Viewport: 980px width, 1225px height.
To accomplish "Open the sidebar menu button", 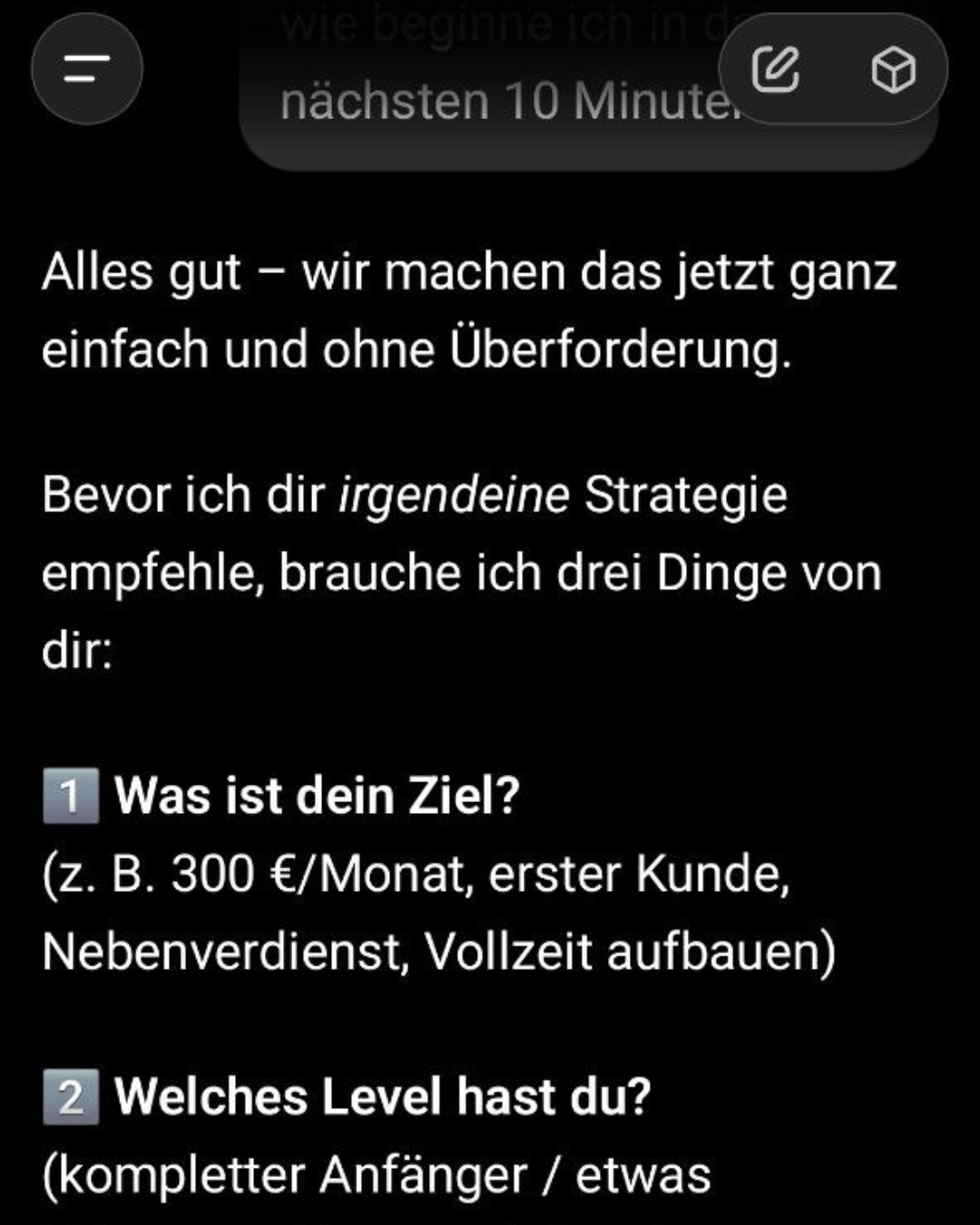I will click(87, 69).
